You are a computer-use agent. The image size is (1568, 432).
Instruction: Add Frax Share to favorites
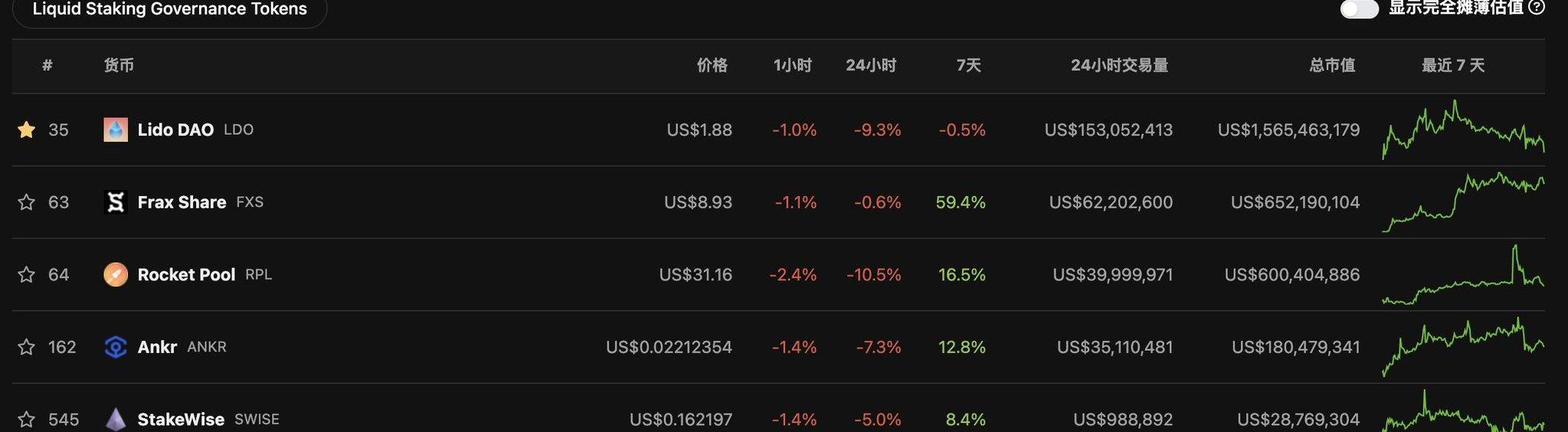coord(27,202)
